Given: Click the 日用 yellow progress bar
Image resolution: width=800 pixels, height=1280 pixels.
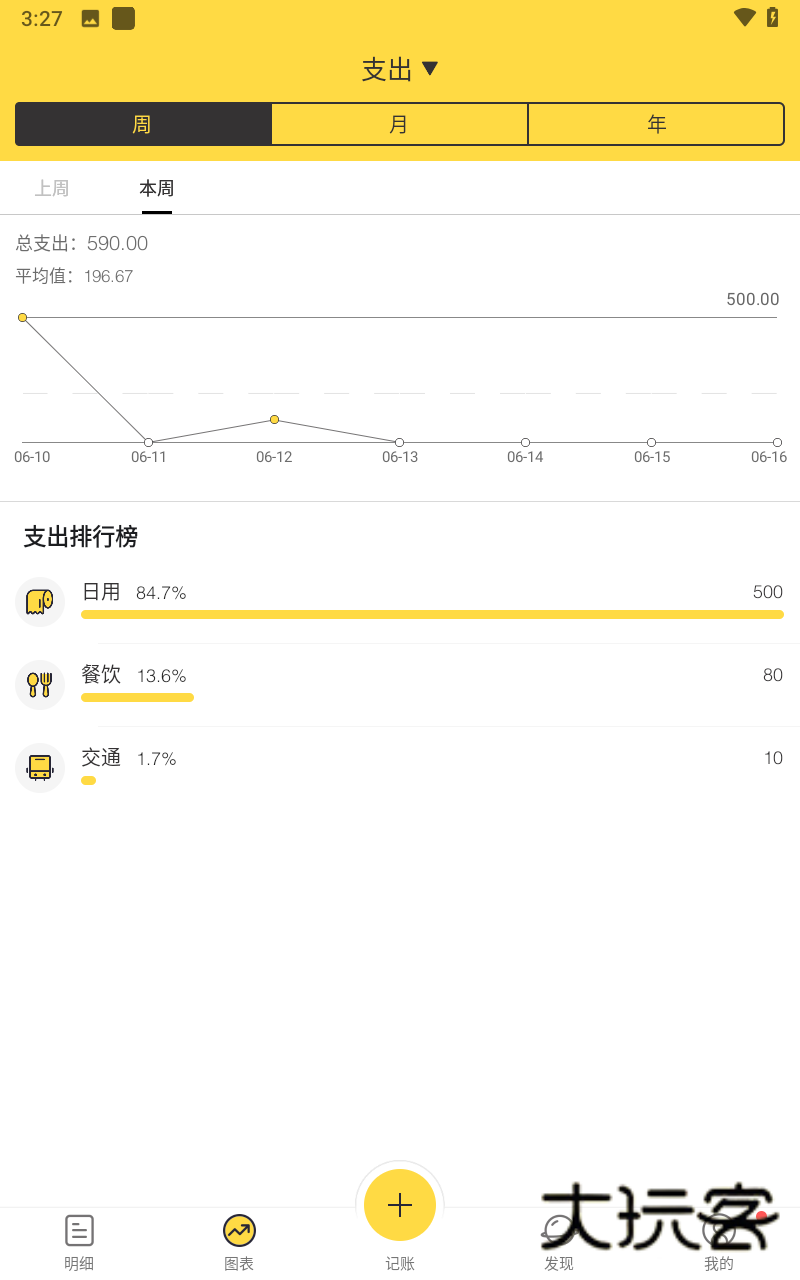Looking at the screenshot, I should pos(432,614).
